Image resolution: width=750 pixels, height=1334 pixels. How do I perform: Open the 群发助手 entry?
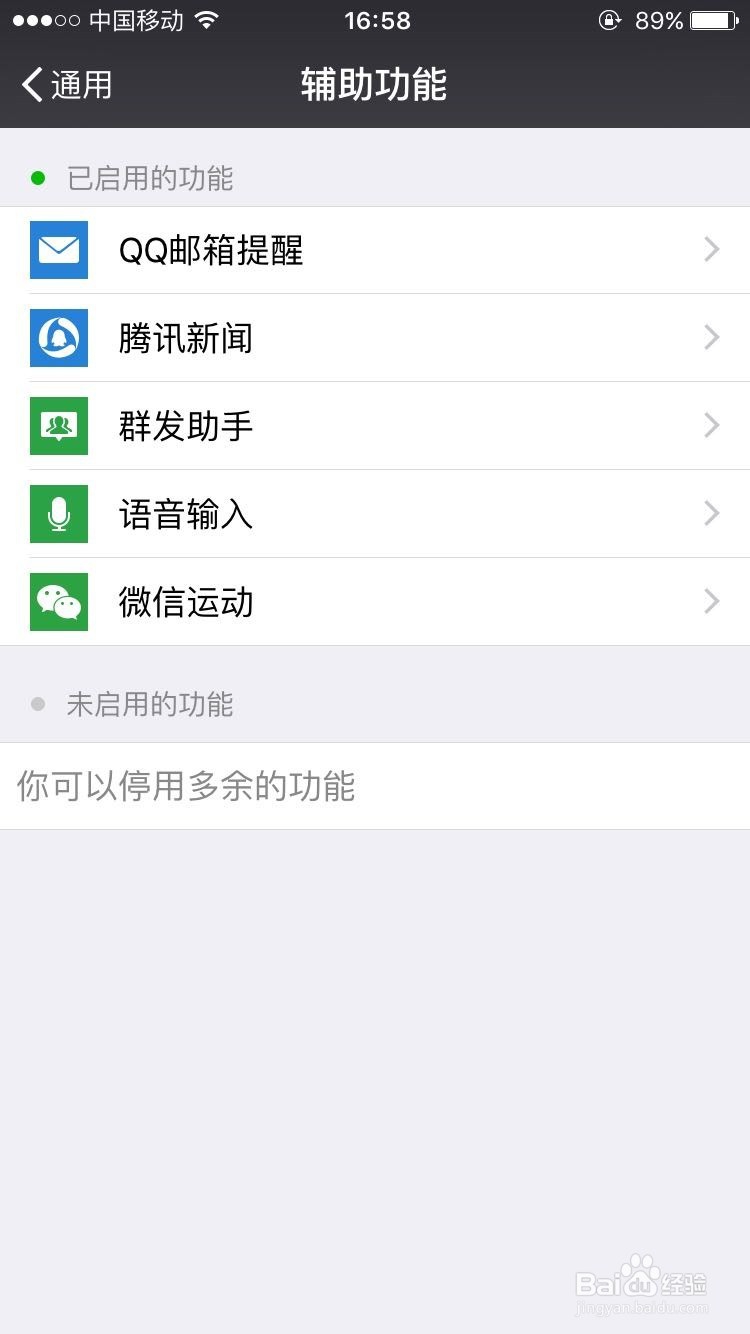375,425
